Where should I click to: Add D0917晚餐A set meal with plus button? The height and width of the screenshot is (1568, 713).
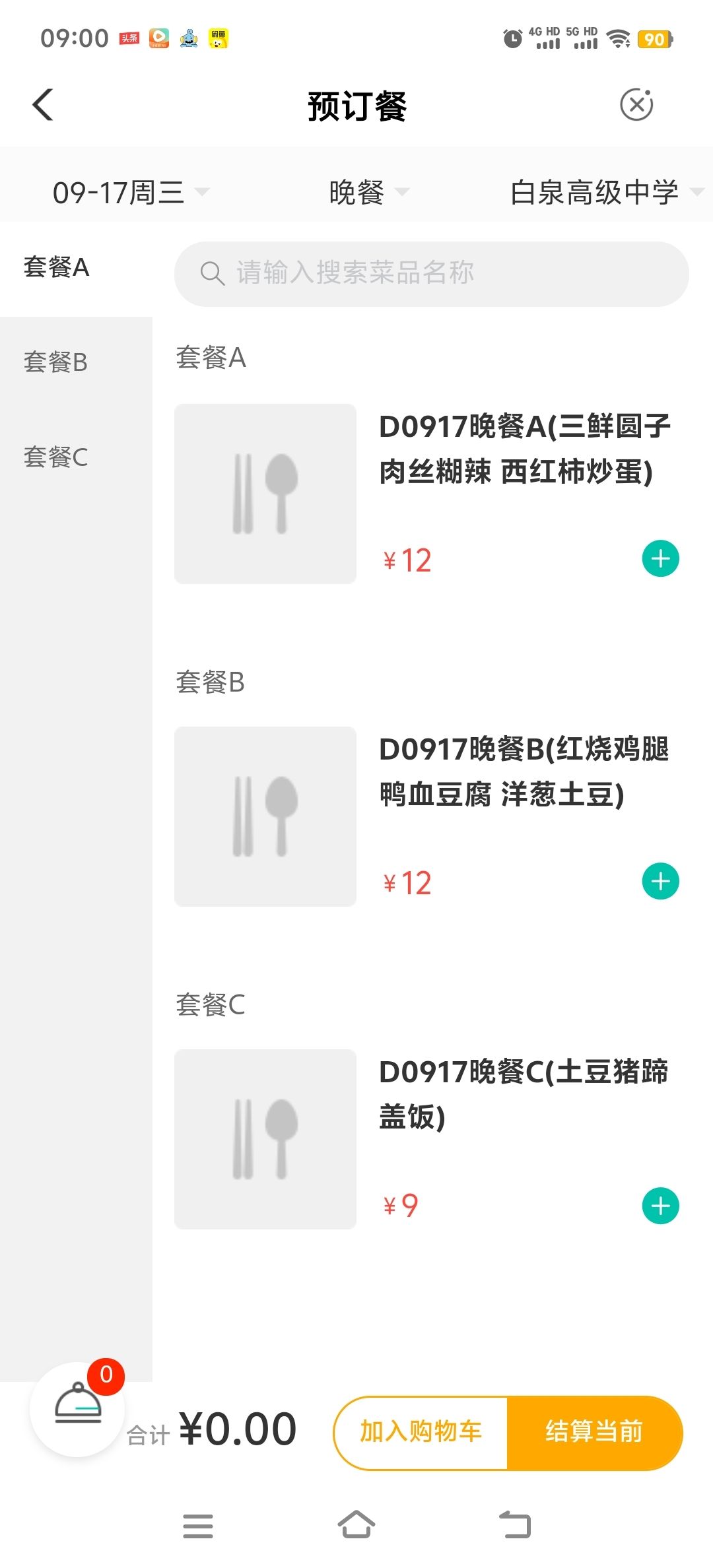click(660, 558)
